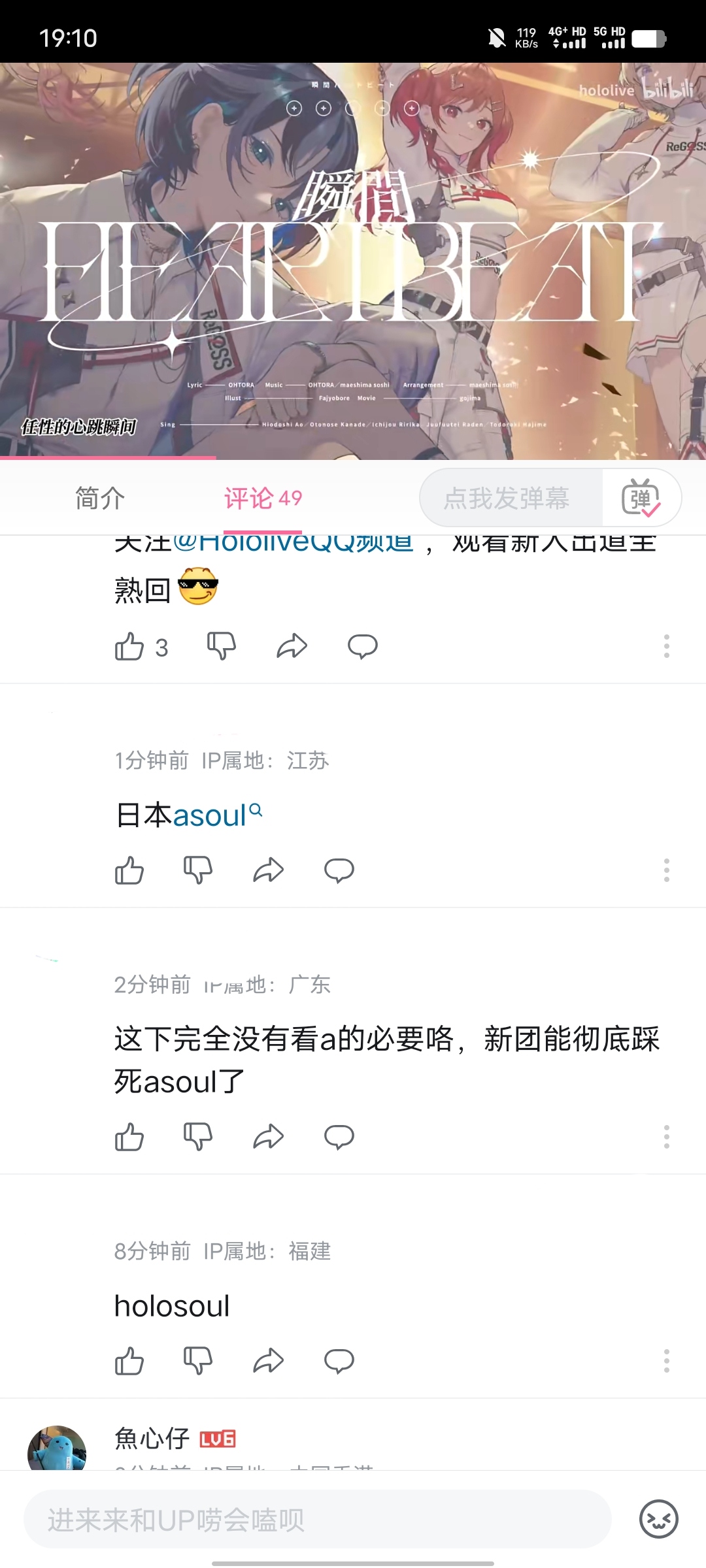Reply to the comment from 广东

pyautogui.click(x=339, y=1137)
